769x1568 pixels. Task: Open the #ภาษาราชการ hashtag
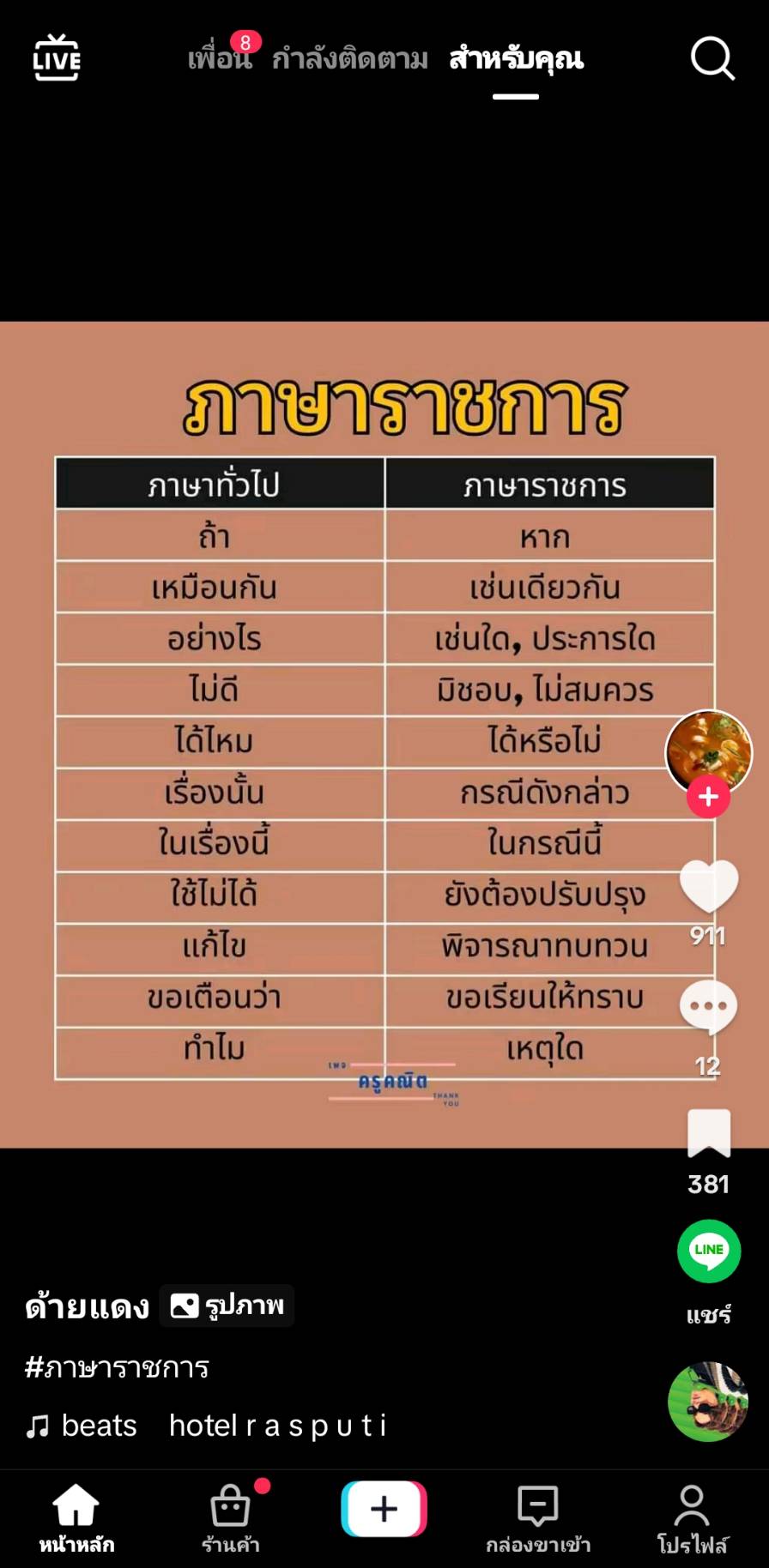pos(117,1367)
